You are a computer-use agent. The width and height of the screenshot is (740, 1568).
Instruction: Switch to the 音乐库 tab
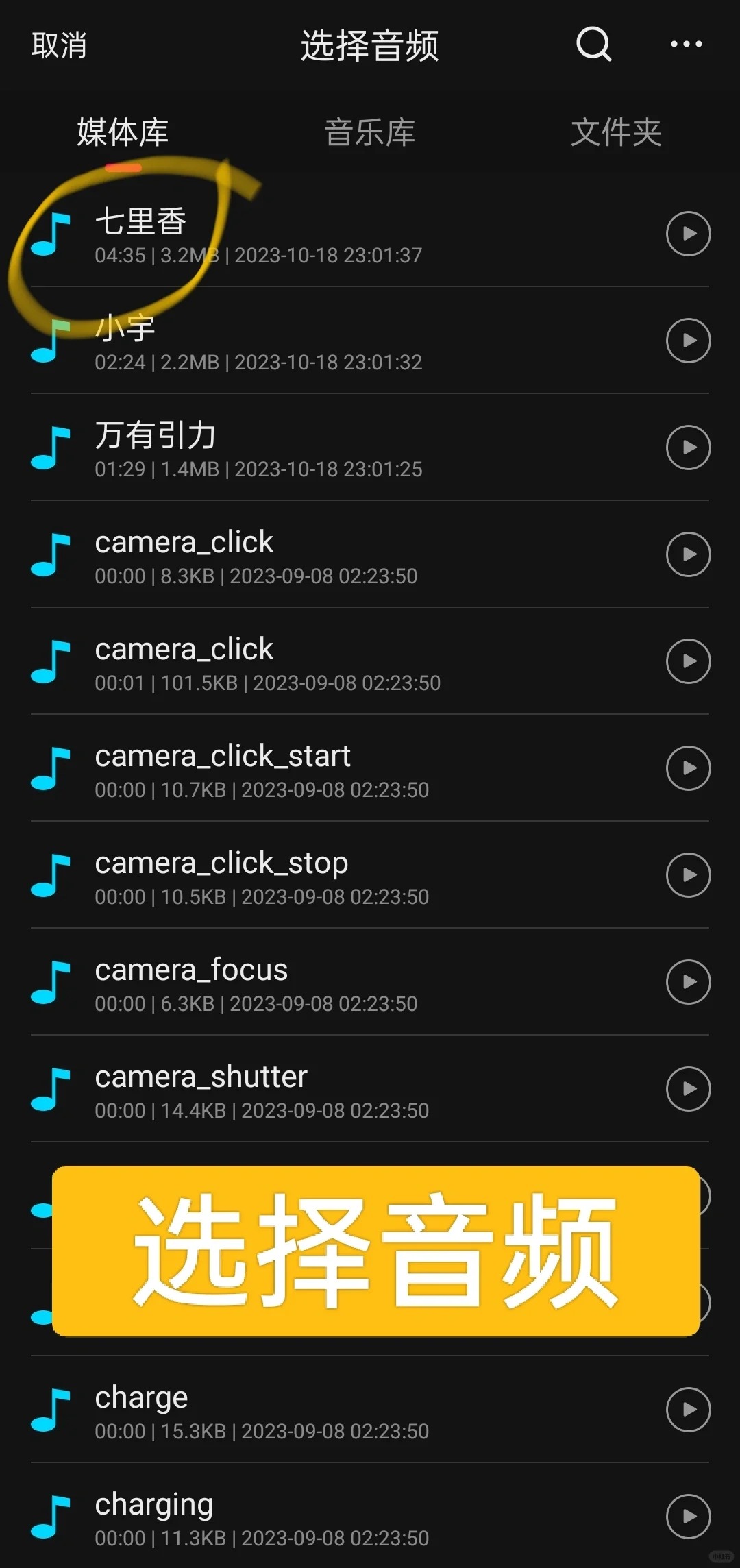369,132
